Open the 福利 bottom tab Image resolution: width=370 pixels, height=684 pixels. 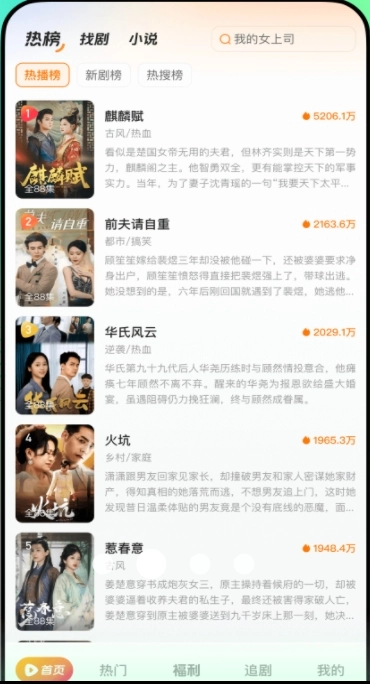(x=186, y=670)
